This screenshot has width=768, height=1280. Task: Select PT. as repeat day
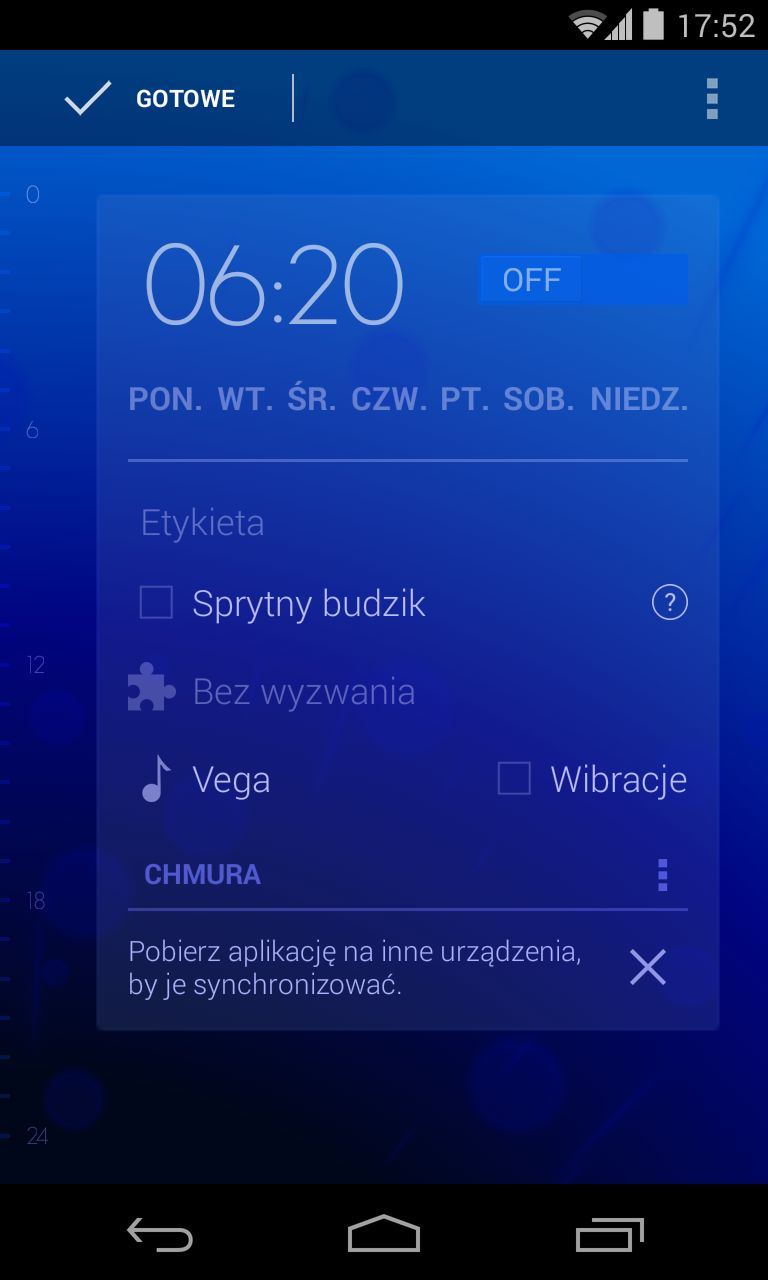pyautogui.click(x=465, y=400)
